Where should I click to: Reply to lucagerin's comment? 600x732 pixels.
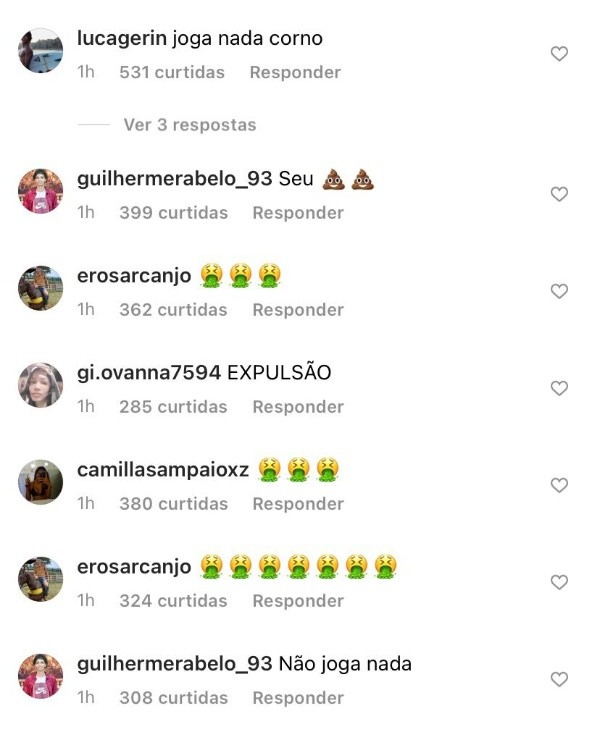click(x=295, y=72)
